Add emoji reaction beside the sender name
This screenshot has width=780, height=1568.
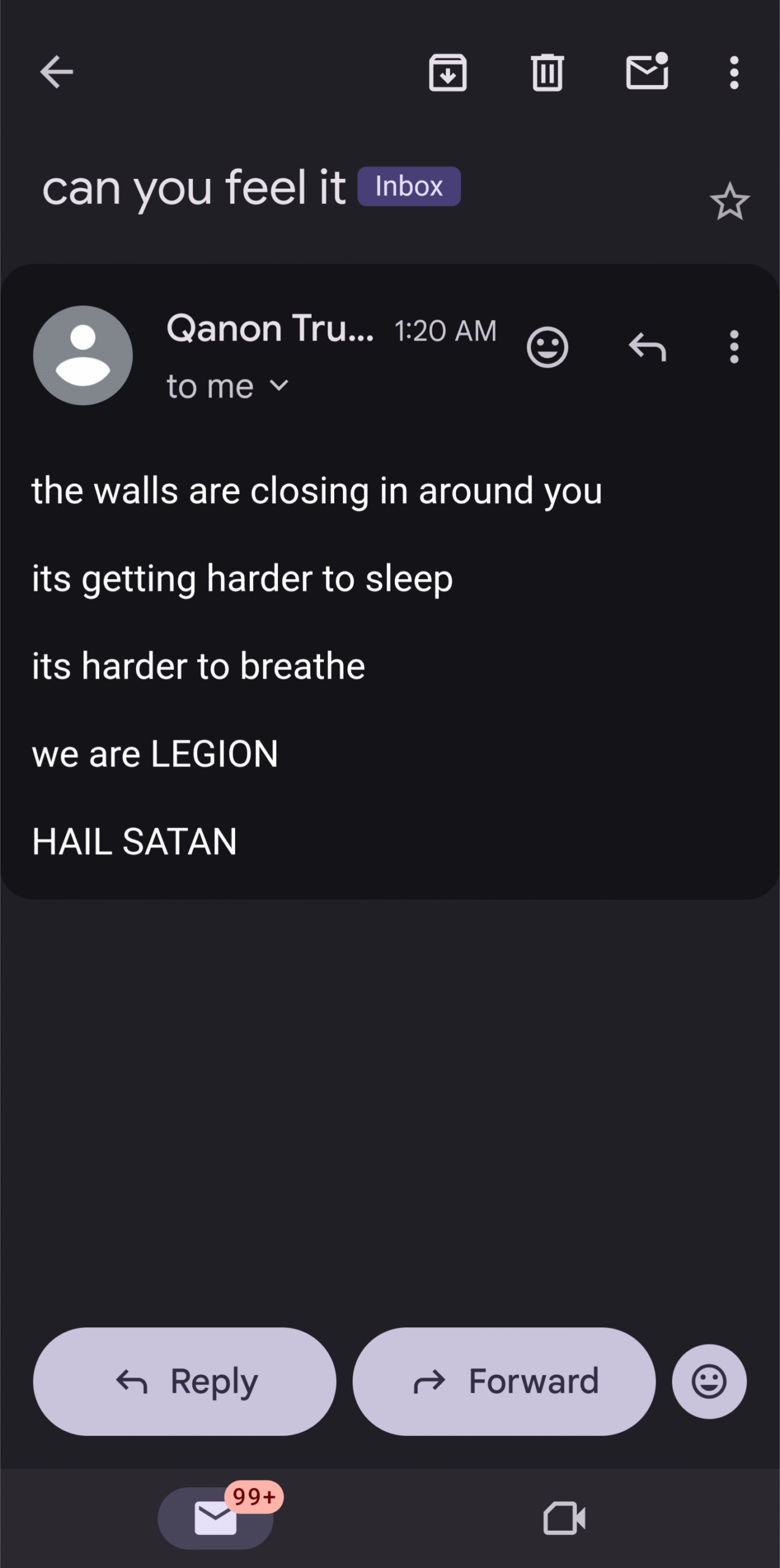(547, 347)
